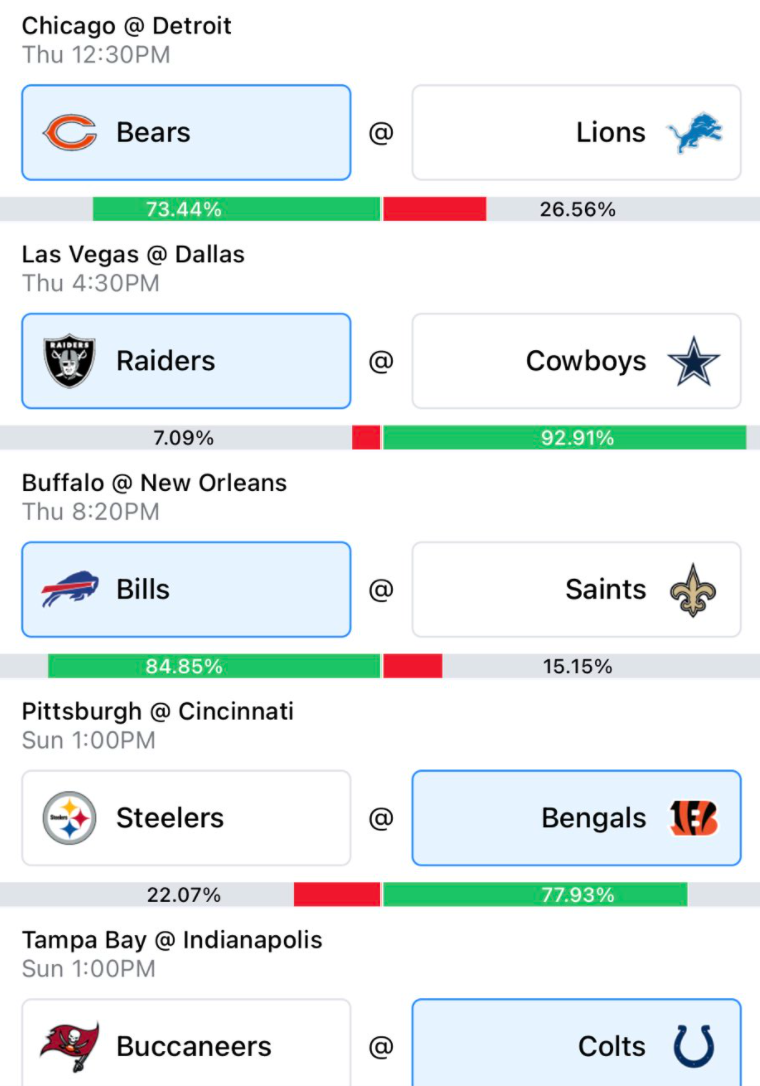Viewport: 760px width, 1086px height.
Task: Pick the Colts over the Buccaneers
Action: click(x=576, y=1042)
